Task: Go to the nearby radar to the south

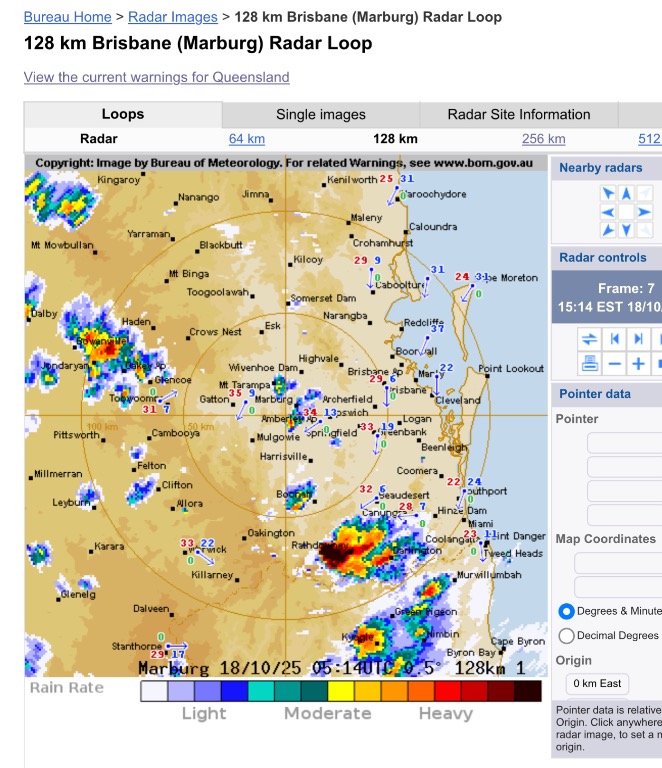Action: point(626,231)
